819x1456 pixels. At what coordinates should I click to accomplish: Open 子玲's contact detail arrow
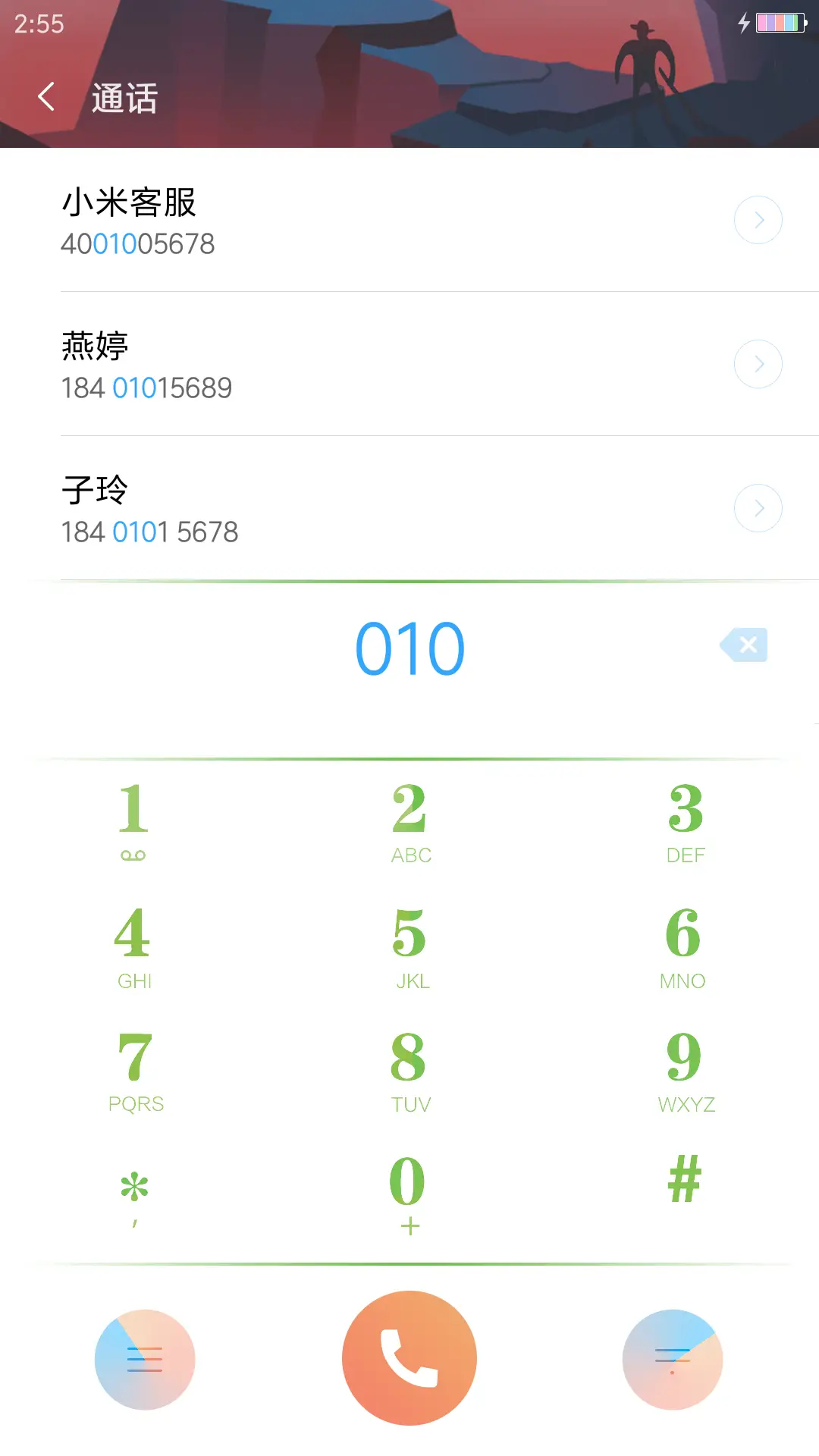(x=758, y=507)
